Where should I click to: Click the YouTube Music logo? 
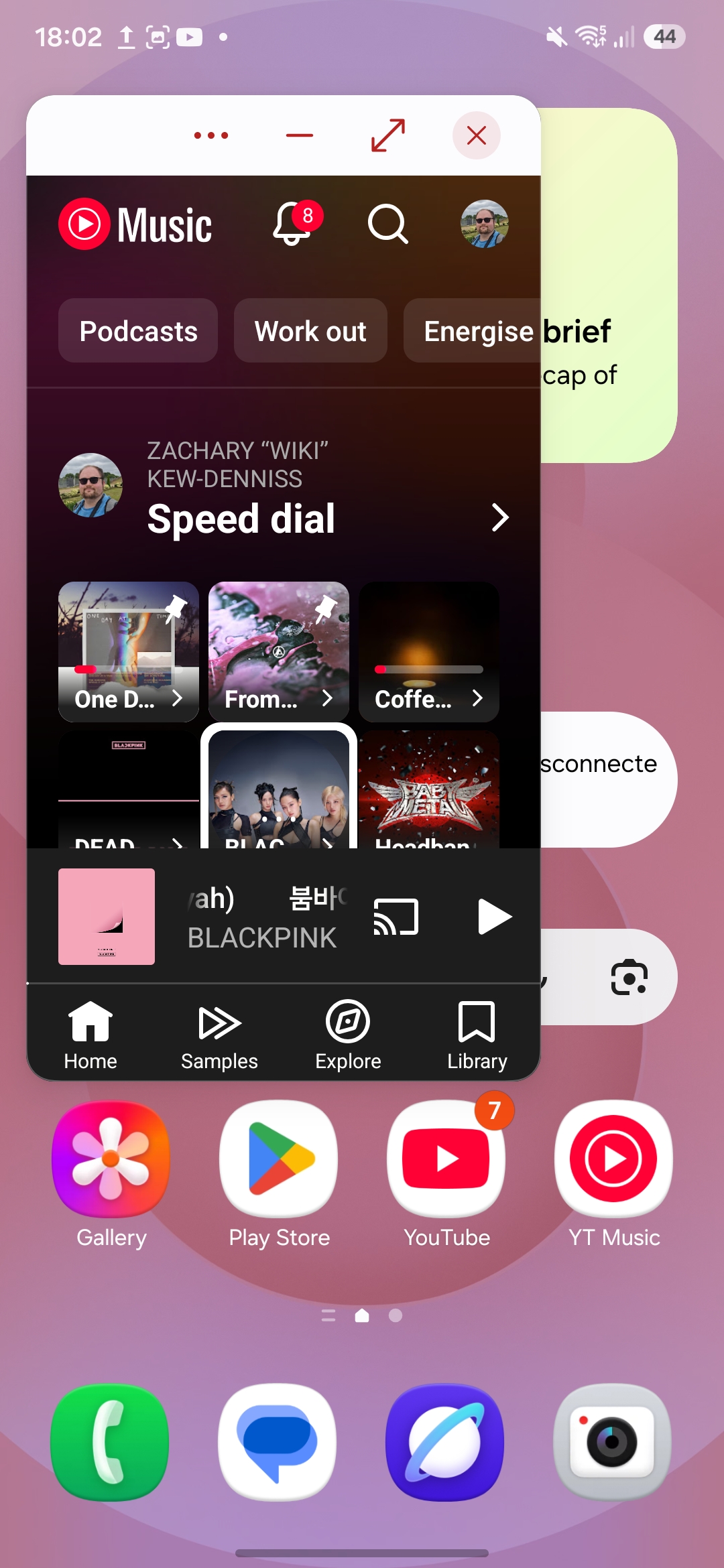click(x=134, y=224)
